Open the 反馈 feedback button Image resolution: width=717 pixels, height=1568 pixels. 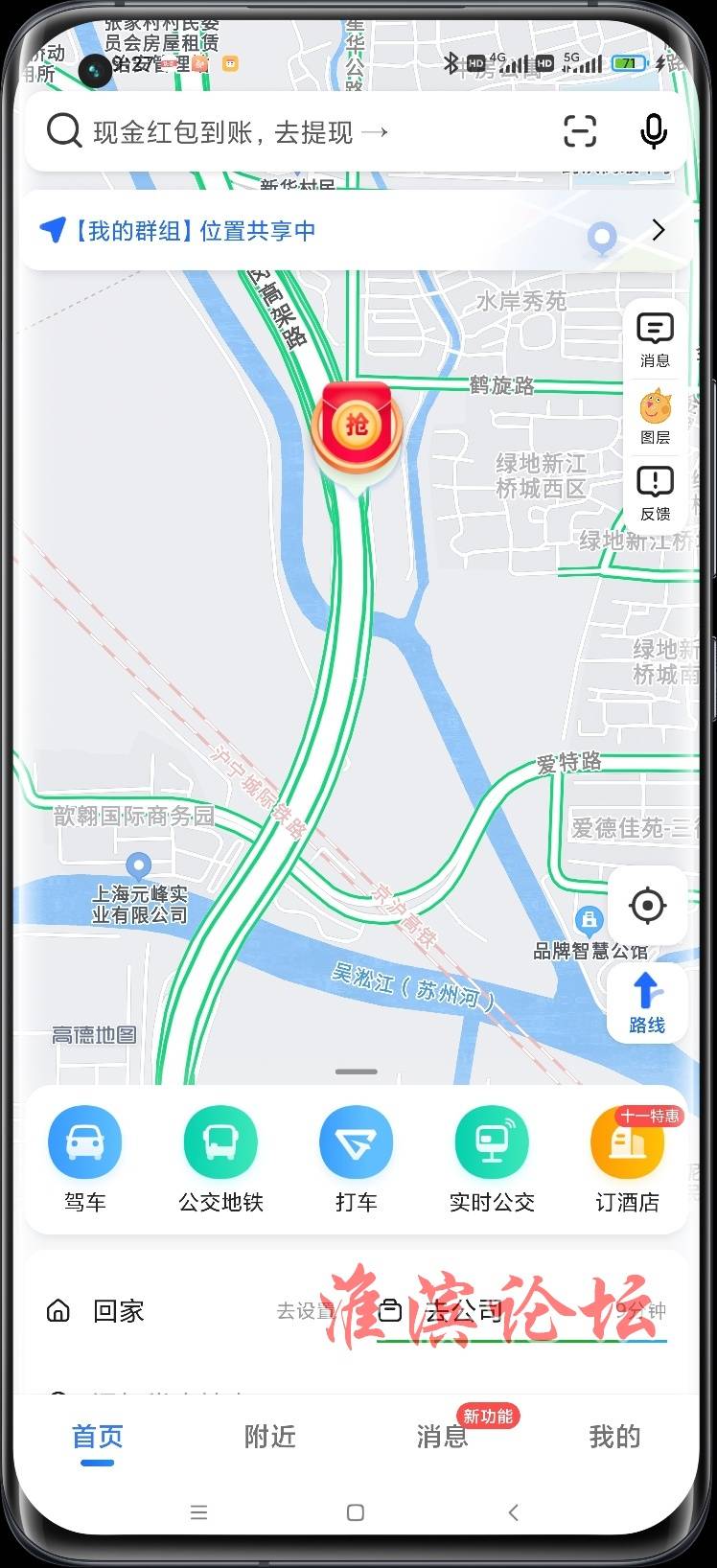(x=656, y=494)
